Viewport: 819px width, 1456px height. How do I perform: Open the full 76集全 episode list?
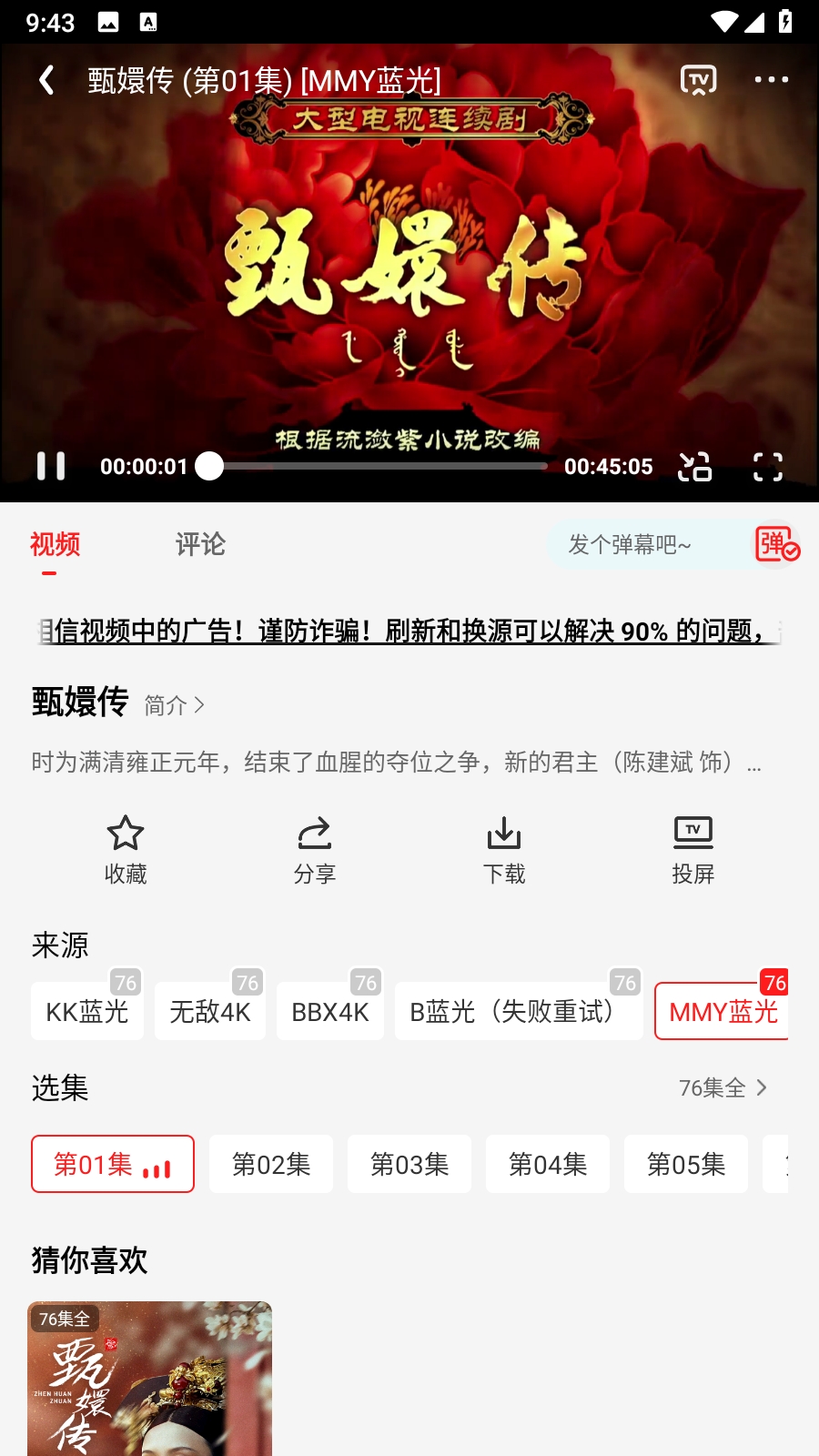pyautogui.click(x=722, y=1087)
